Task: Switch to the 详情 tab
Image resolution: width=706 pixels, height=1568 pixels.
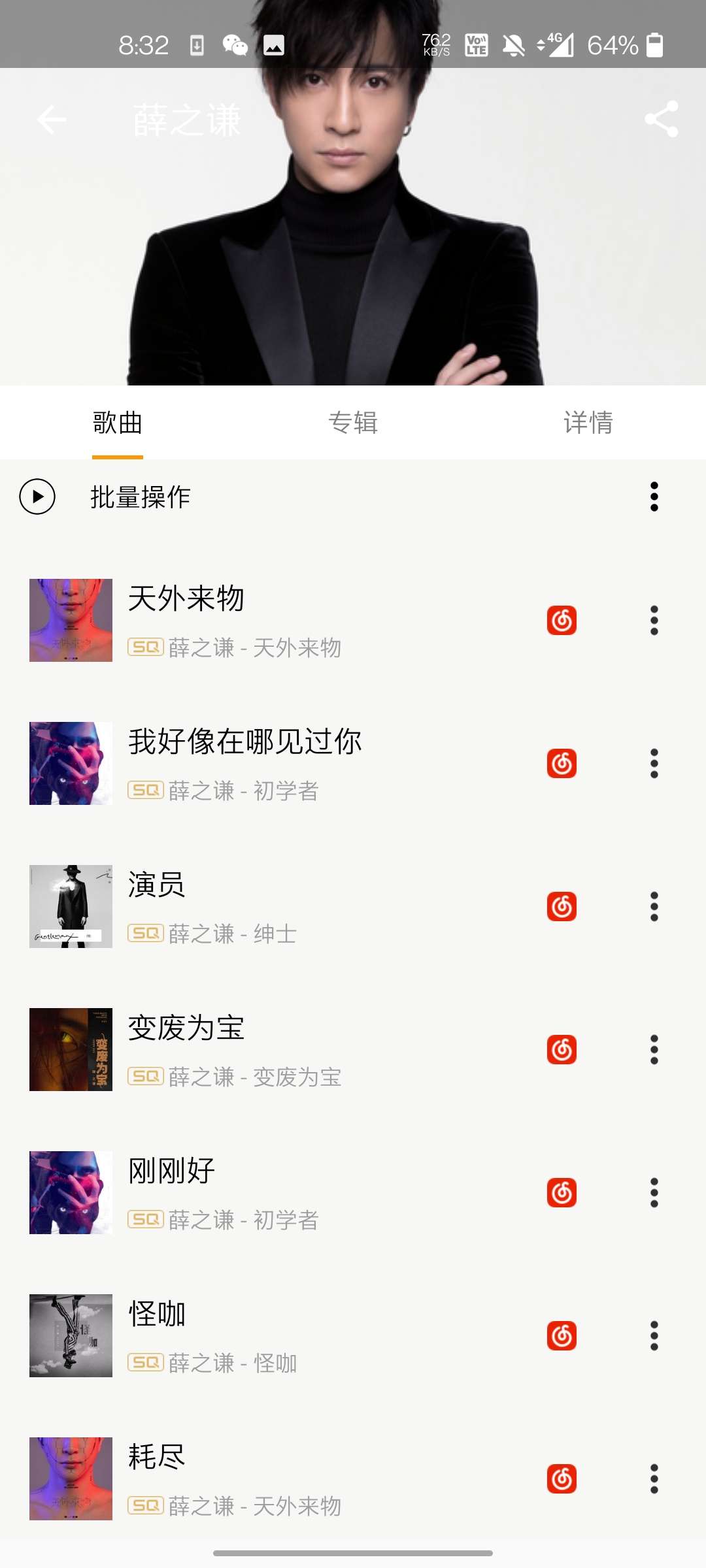Action: pyautogui.click(x=587, y=423)
